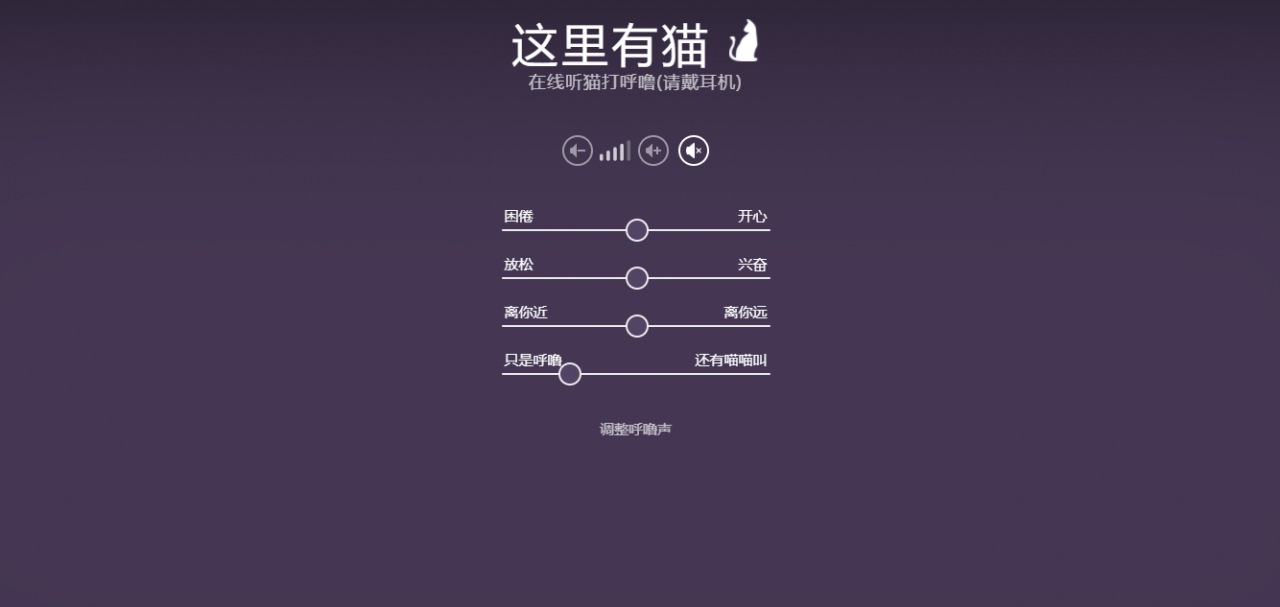Tap the volume up icon
The width and height of the screenshot is (1280, 607).
click(653, 151)
